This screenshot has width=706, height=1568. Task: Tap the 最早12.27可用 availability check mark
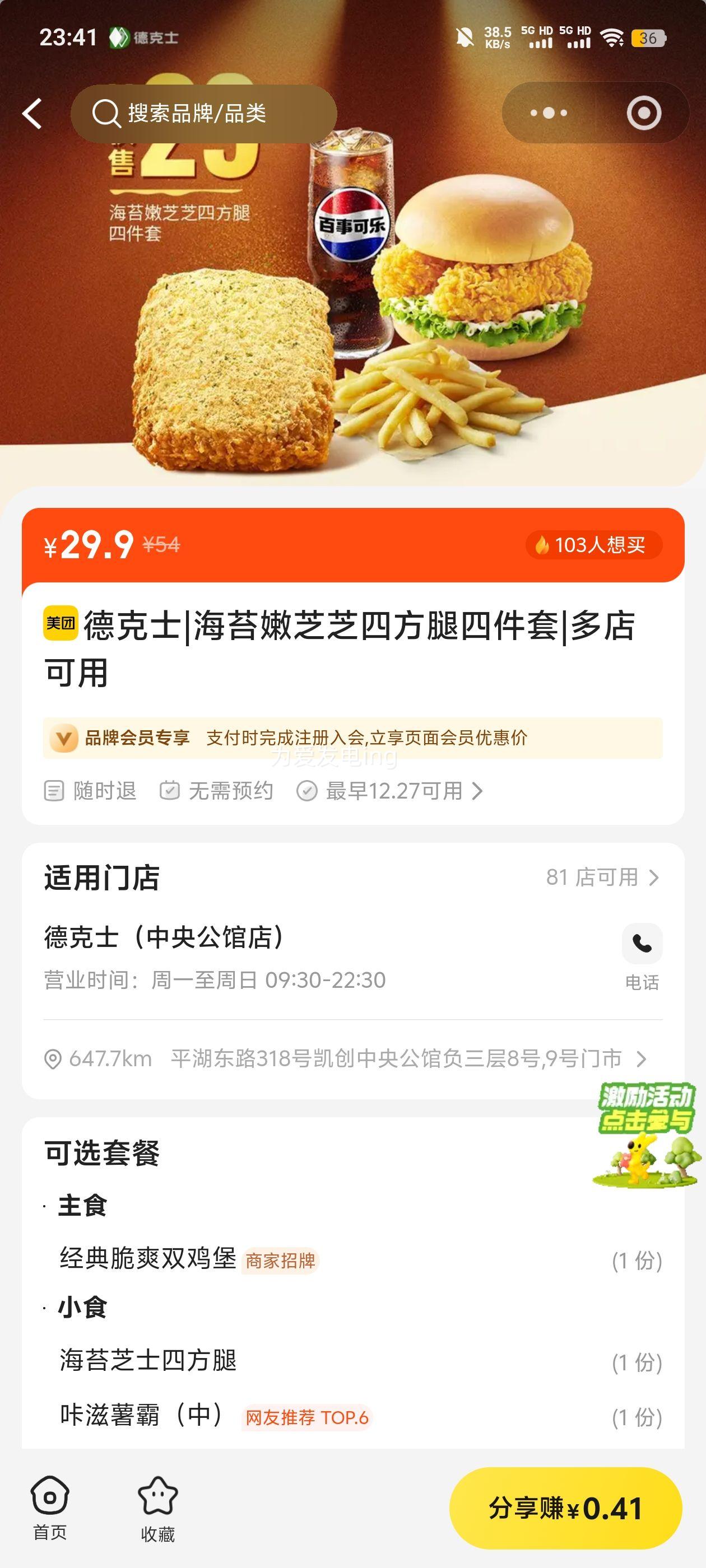(x=308, y=791)
